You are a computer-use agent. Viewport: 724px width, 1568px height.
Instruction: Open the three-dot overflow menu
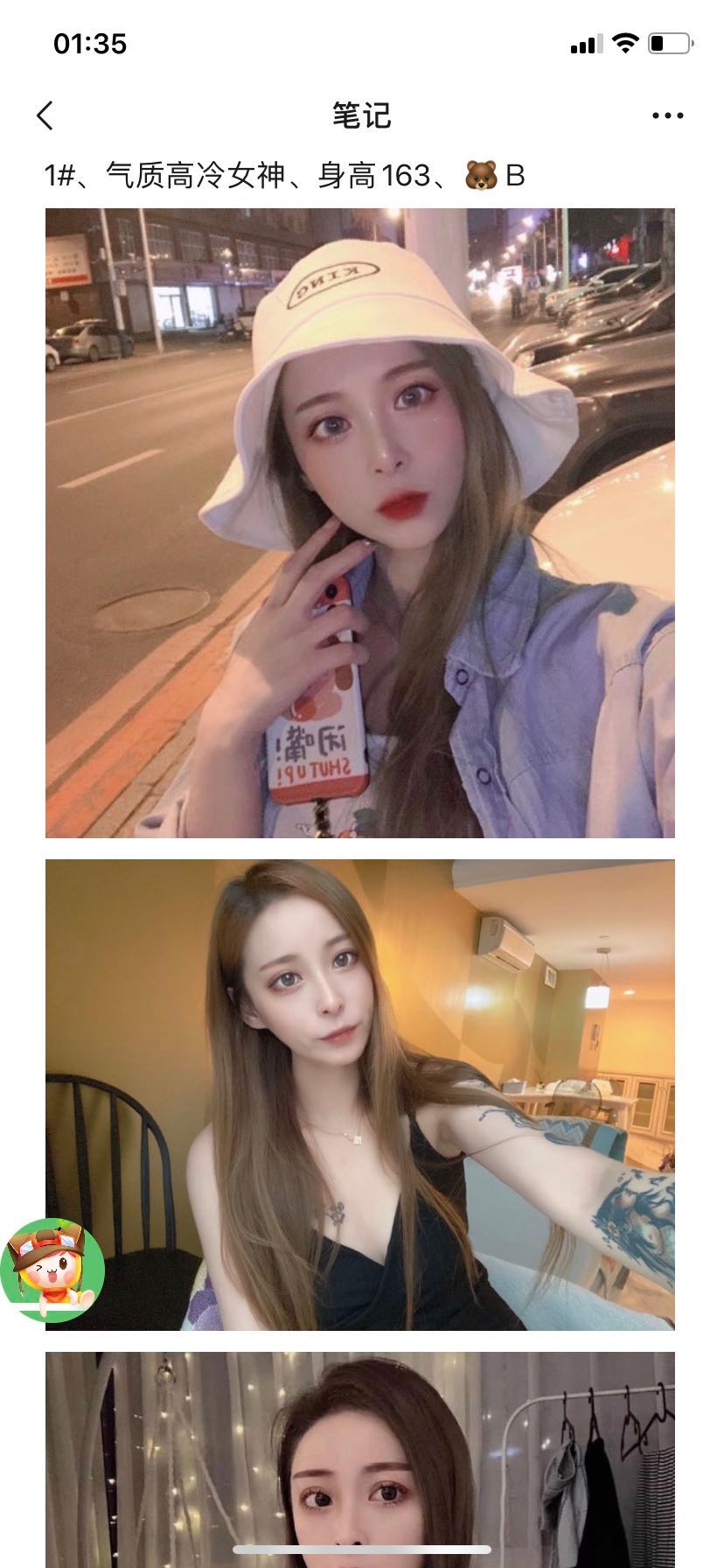pos(667,115)
